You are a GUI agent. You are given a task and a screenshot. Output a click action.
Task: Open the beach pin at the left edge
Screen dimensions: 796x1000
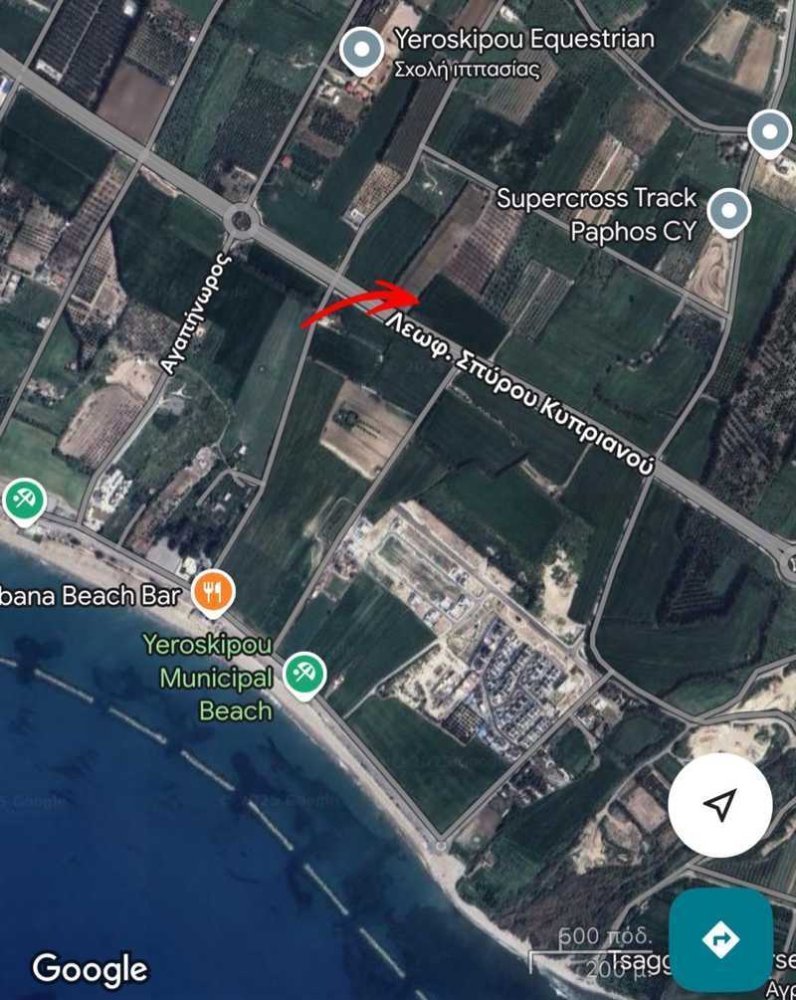[22, 500]
